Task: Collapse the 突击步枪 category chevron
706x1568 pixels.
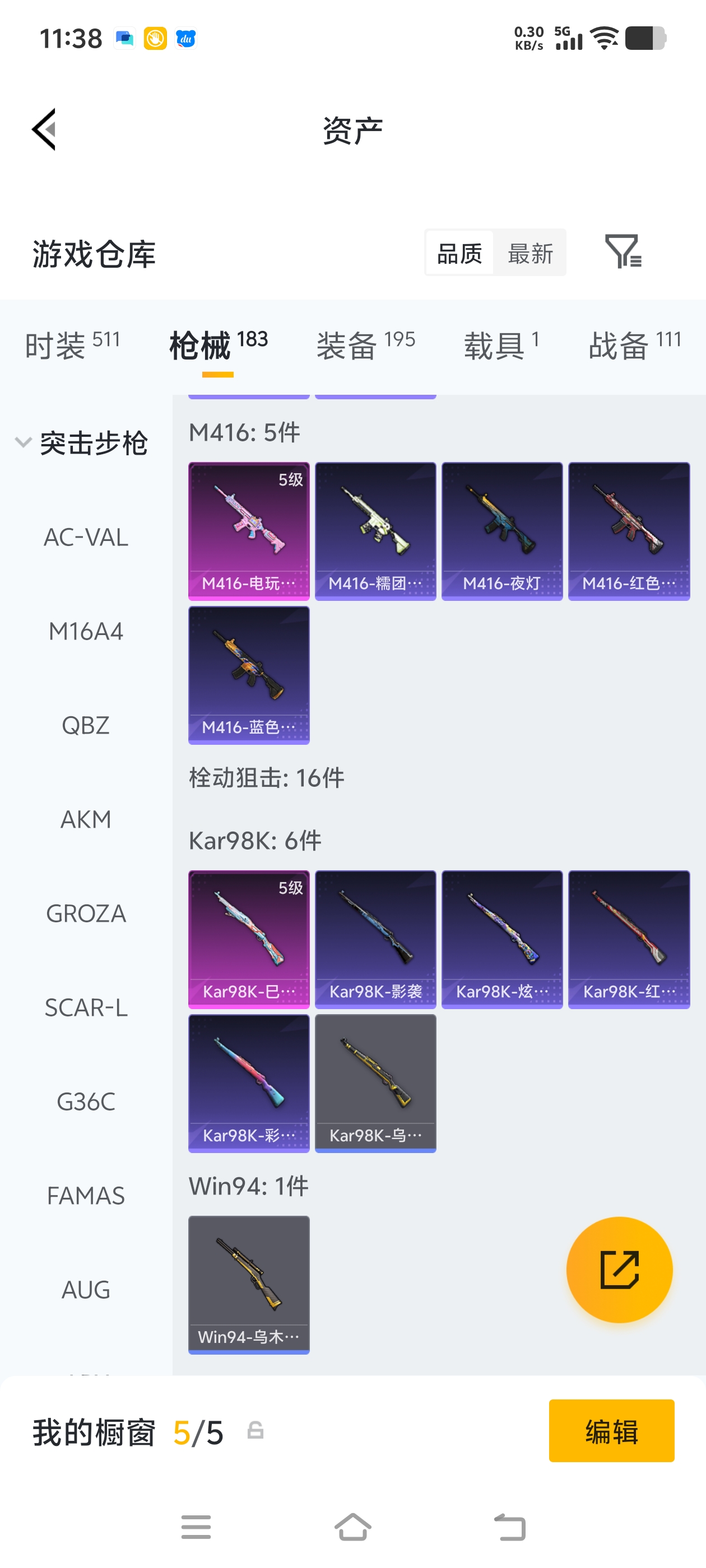Action: tap(22, 443)
